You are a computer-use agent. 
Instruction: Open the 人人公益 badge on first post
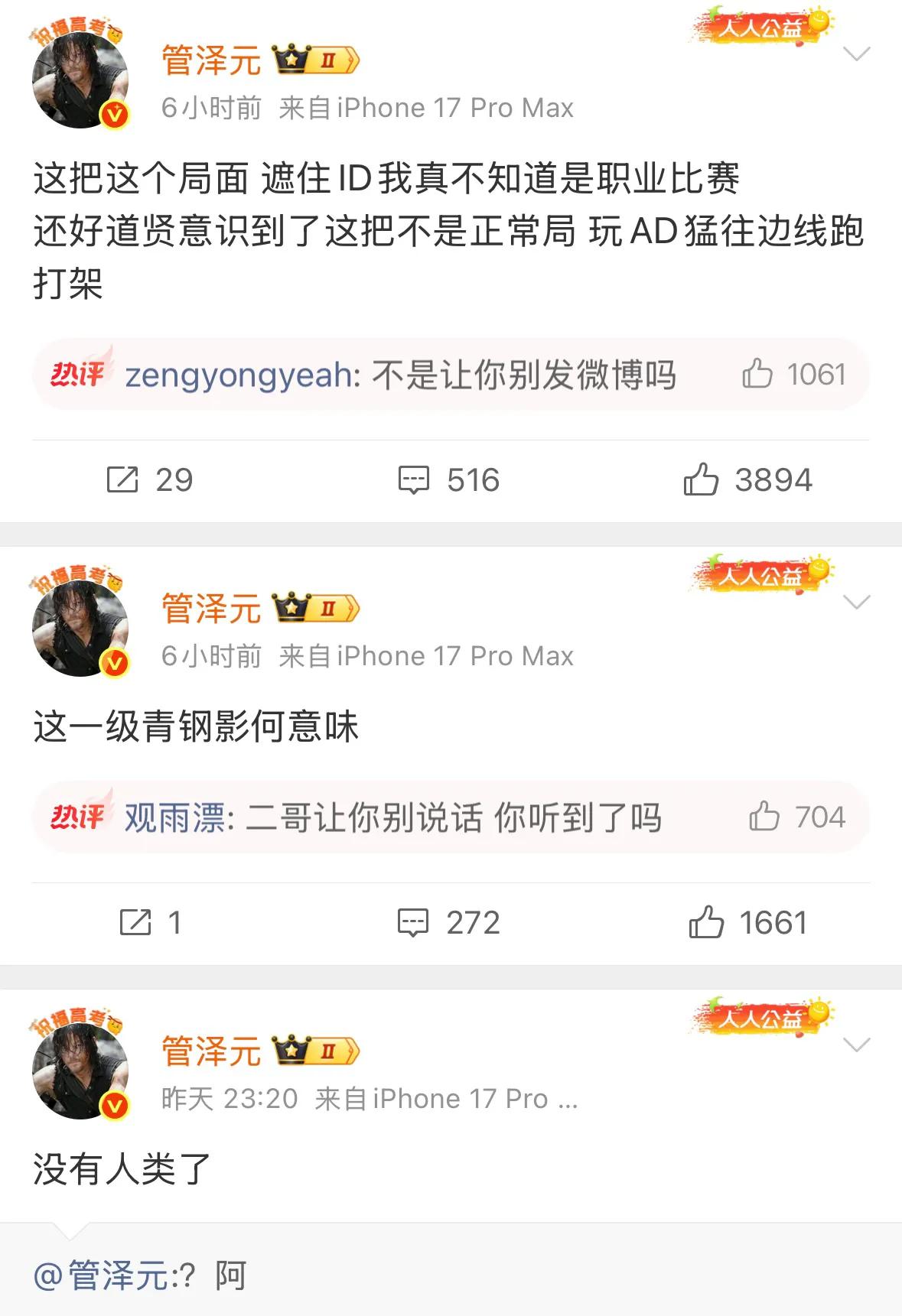coord(760,28)
